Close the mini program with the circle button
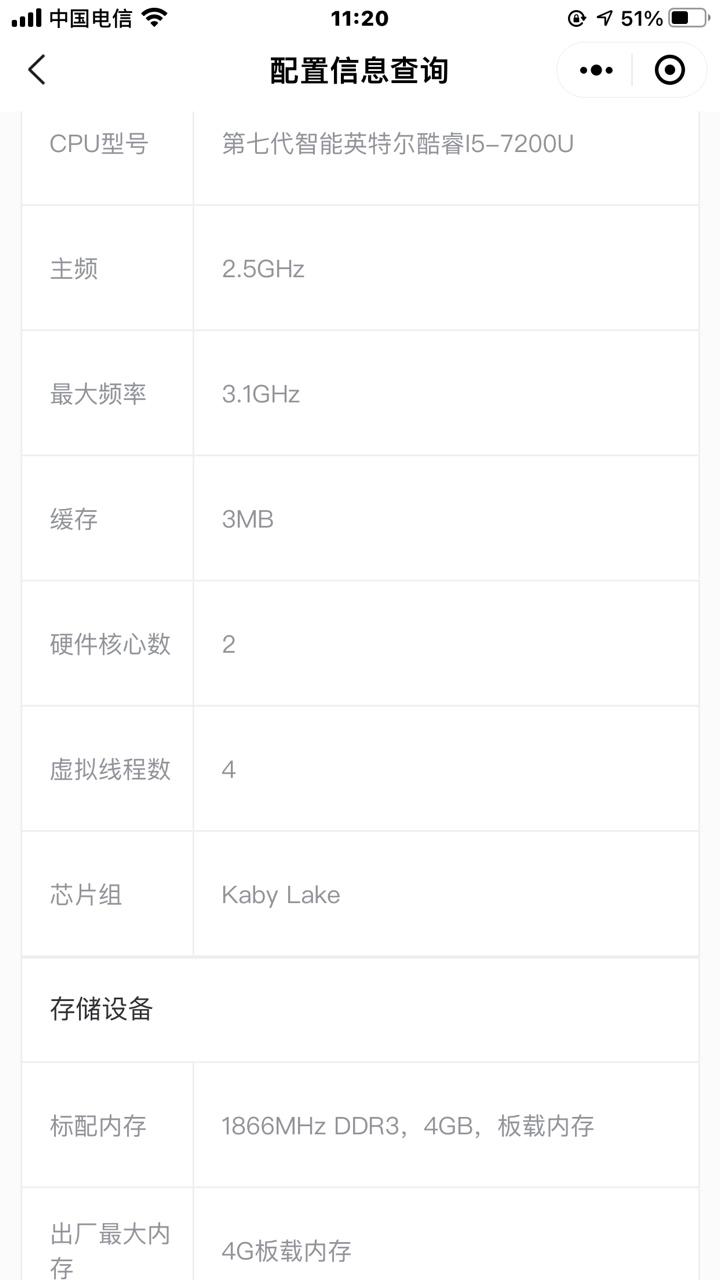 pos(669,70)
